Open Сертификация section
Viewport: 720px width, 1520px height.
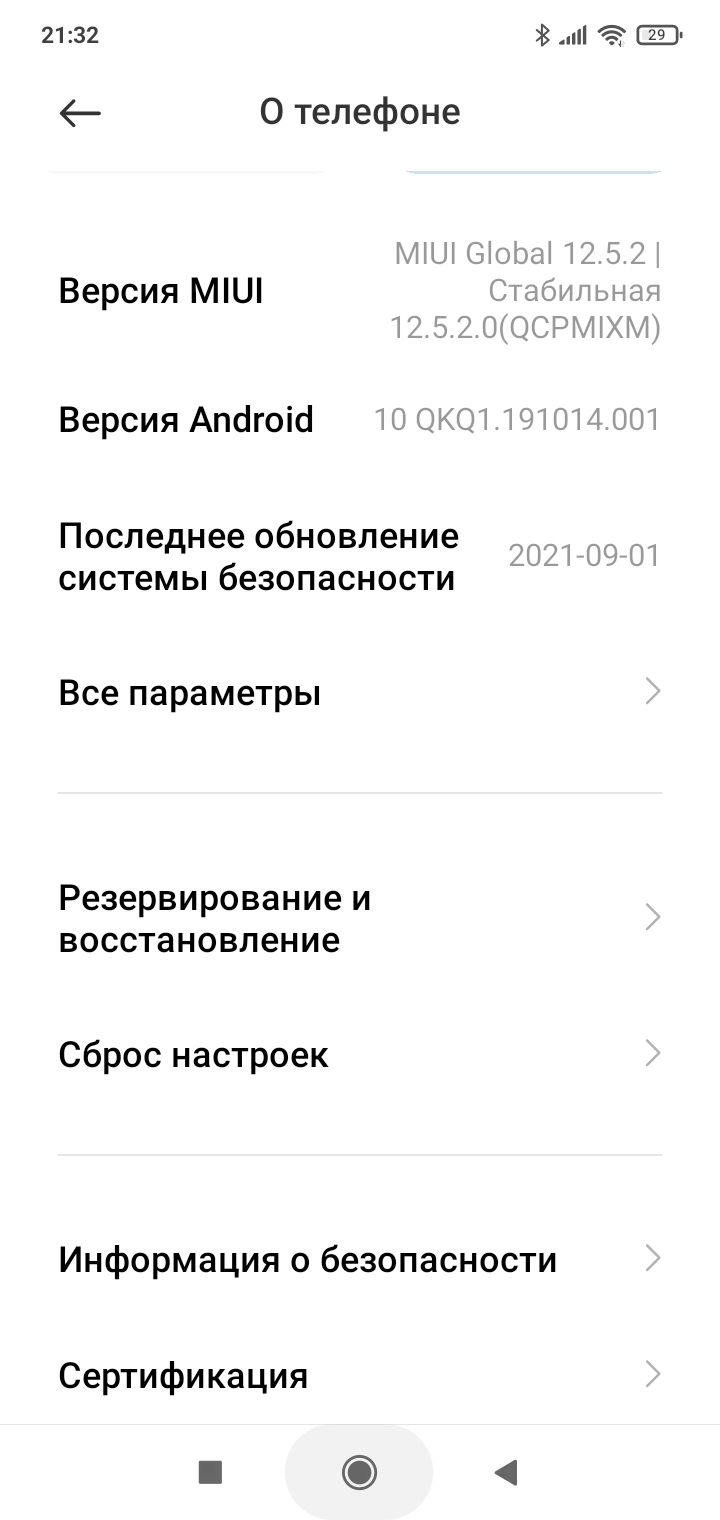coord(360,1376)
